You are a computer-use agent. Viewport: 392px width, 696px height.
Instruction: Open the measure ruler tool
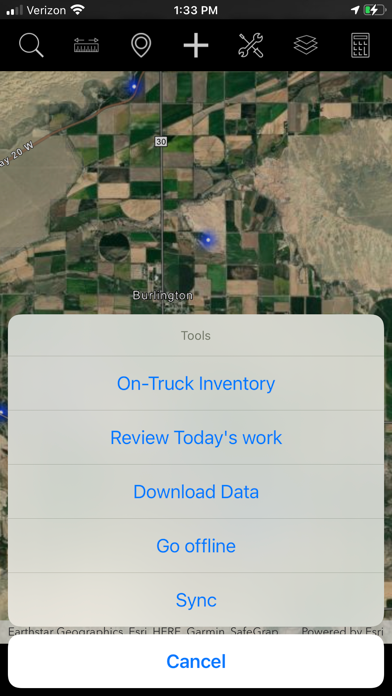pyautogui.click(x=86, y=45)
